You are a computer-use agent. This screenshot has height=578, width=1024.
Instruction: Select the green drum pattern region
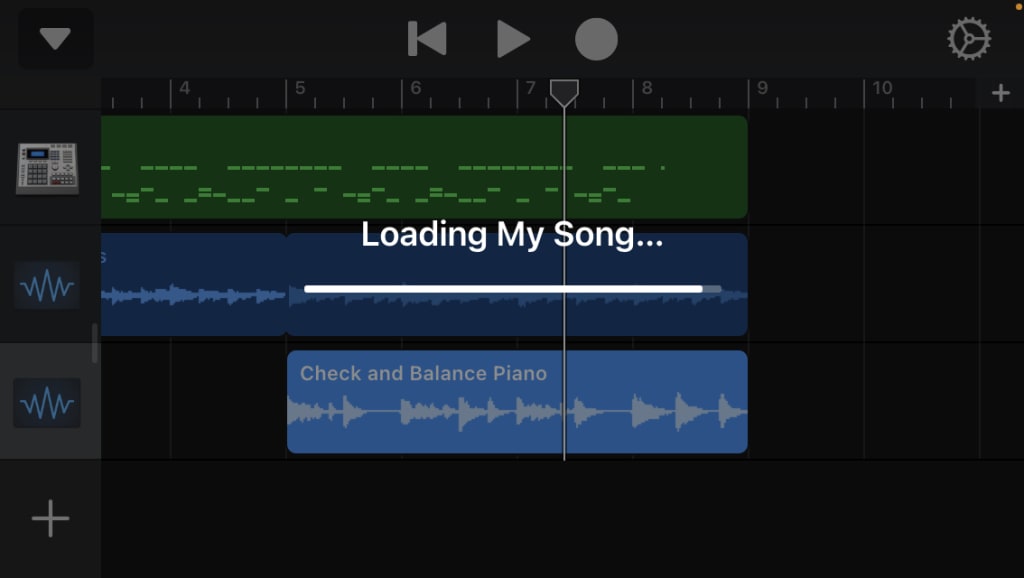click(424, 167)
